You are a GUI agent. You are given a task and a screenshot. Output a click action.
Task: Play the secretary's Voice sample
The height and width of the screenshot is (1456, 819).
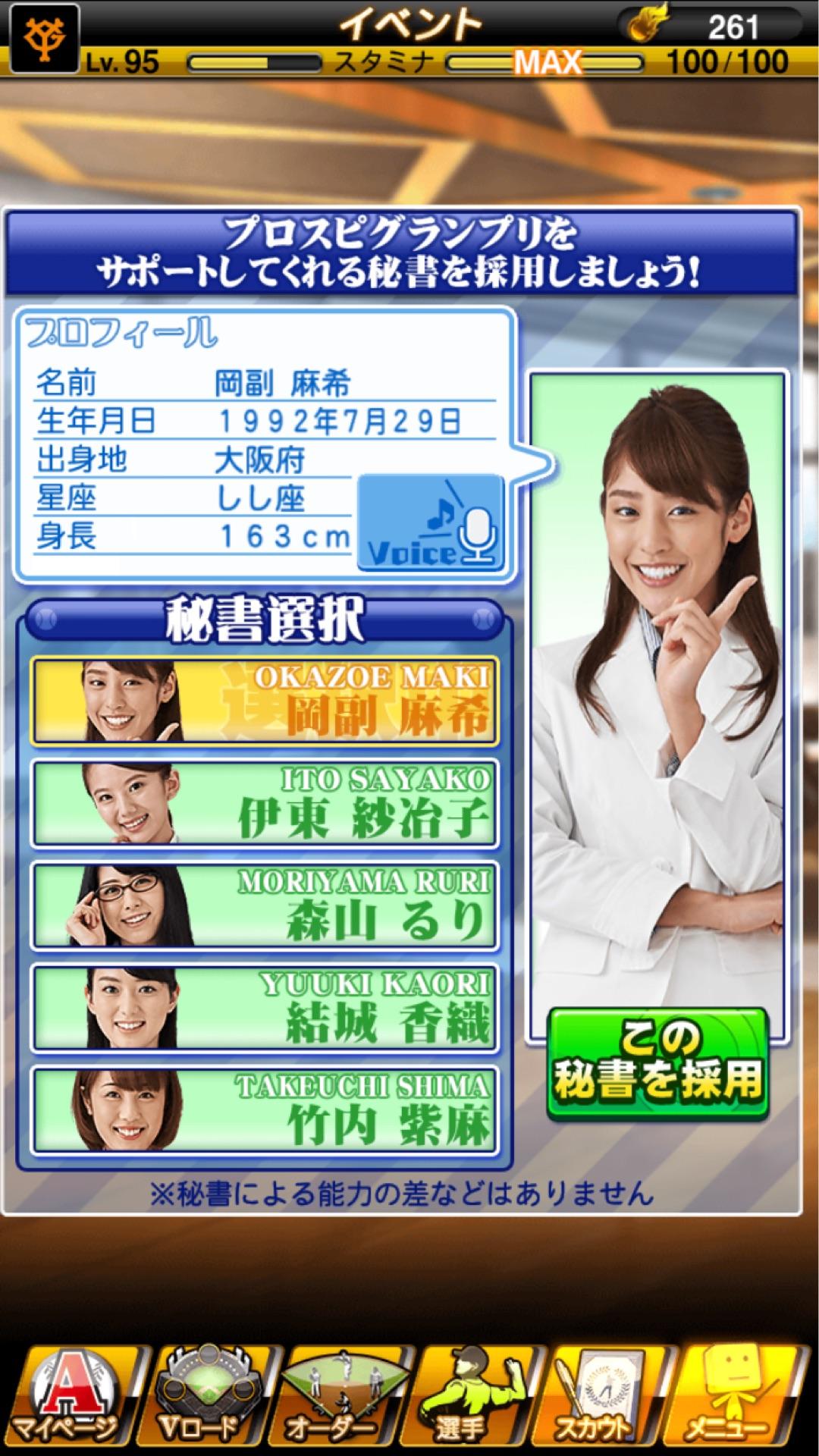[x=430, y=522]
